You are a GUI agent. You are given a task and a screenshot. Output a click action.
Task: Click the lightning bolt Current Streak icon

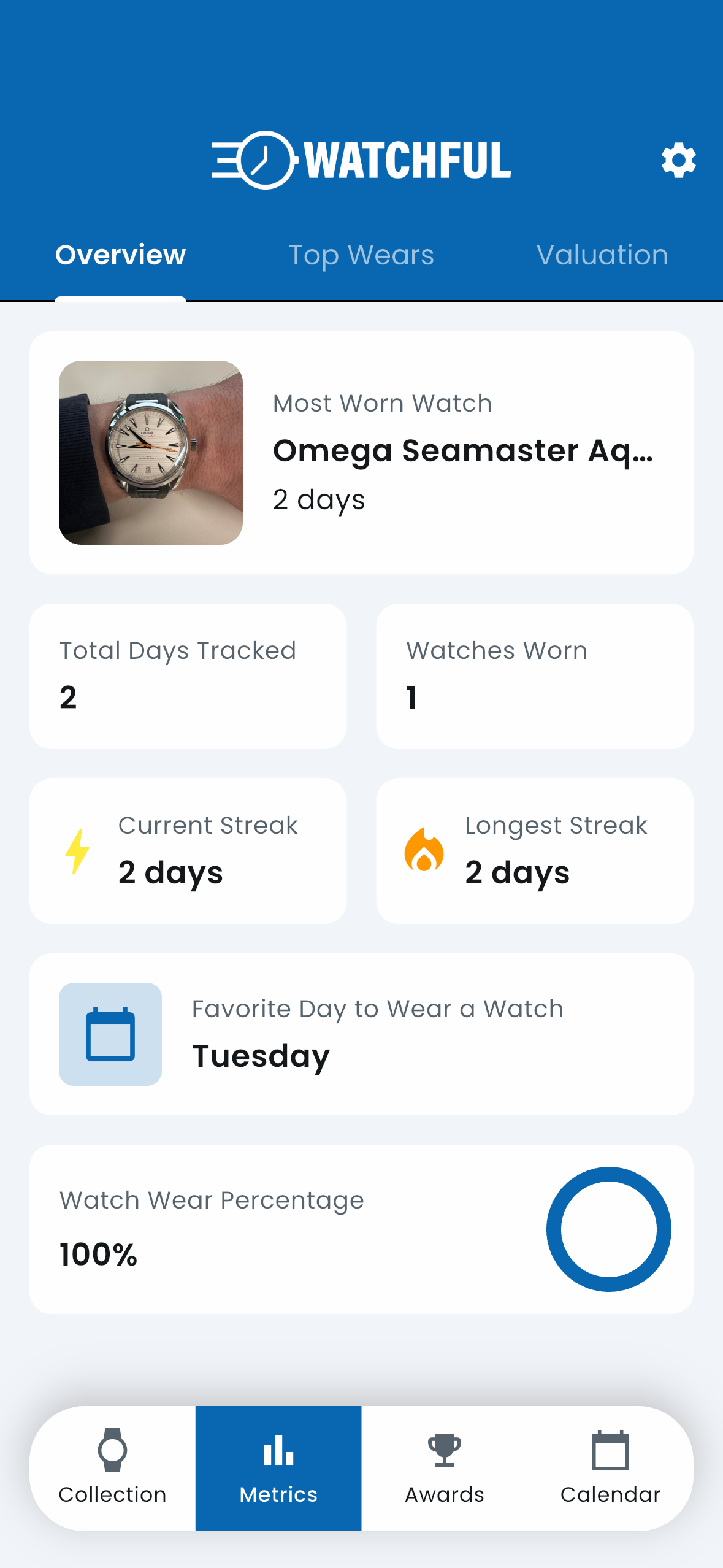(77, 850)
